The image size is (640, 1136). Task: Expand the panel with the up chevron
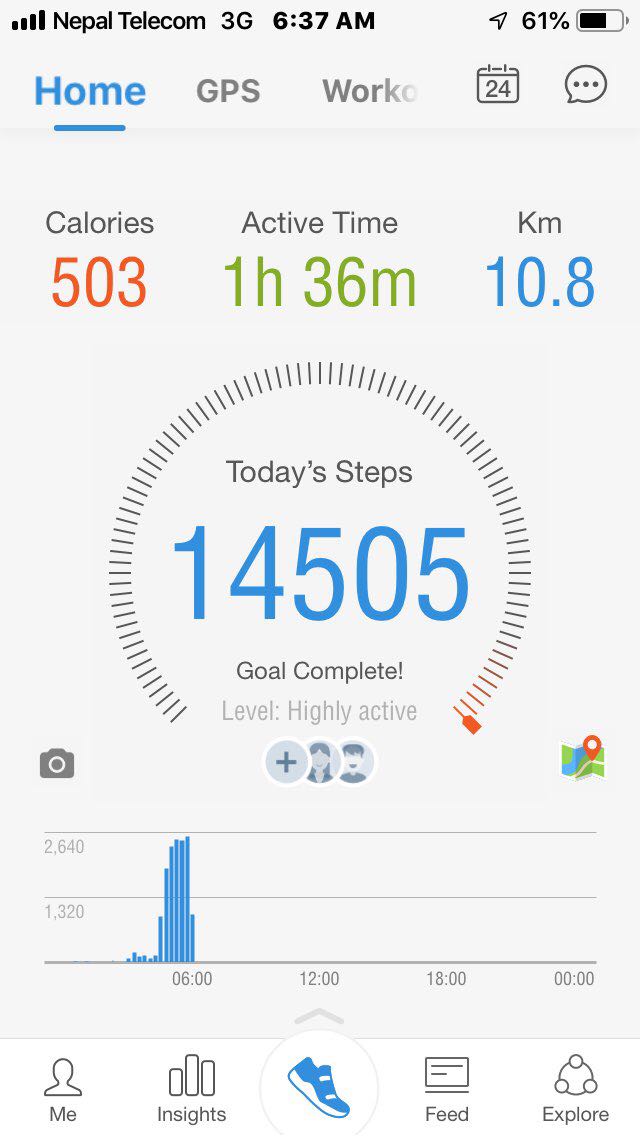coord(319,1017)
